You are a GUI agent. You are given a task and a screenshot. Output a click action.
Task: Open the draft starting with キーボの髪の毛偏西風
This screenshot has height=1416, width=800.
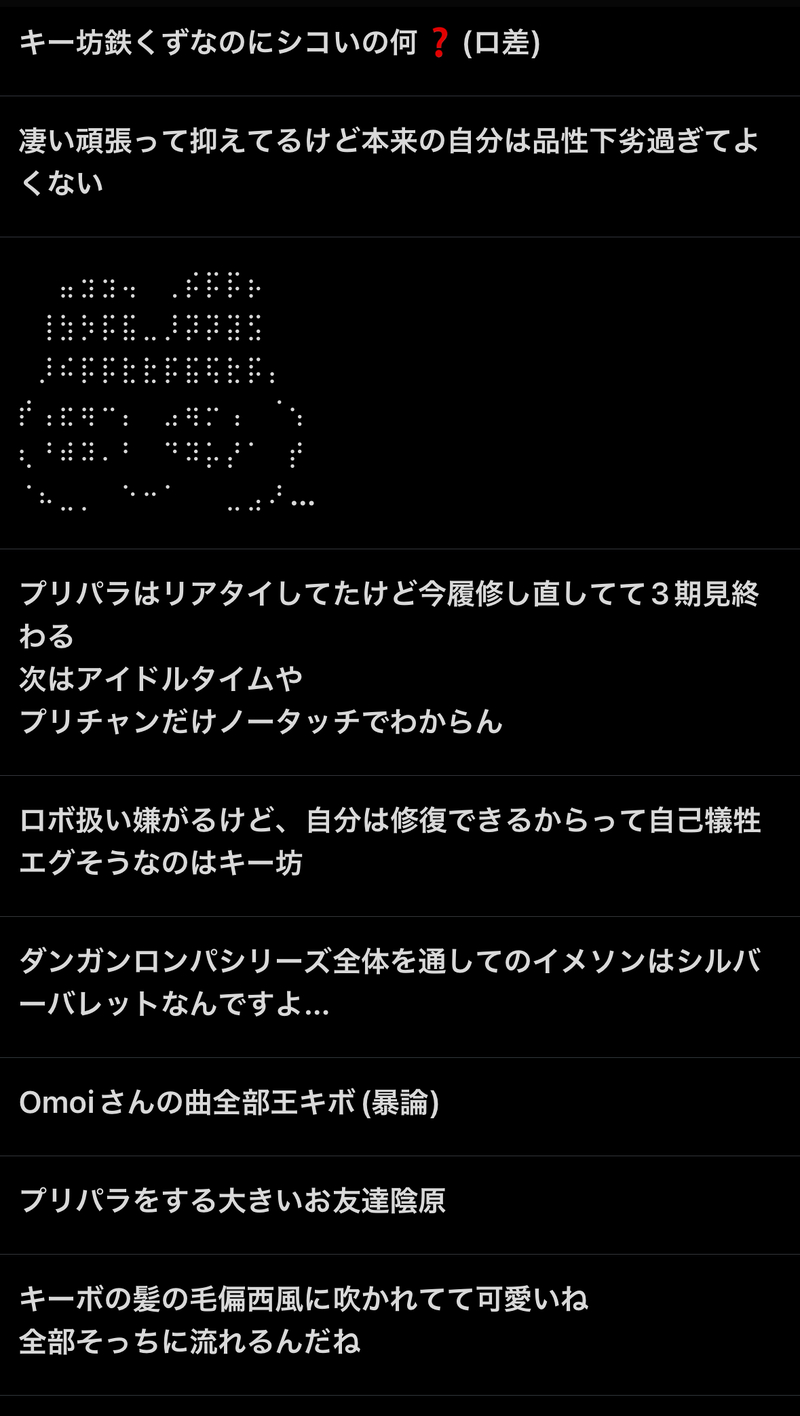(305, 1320)
